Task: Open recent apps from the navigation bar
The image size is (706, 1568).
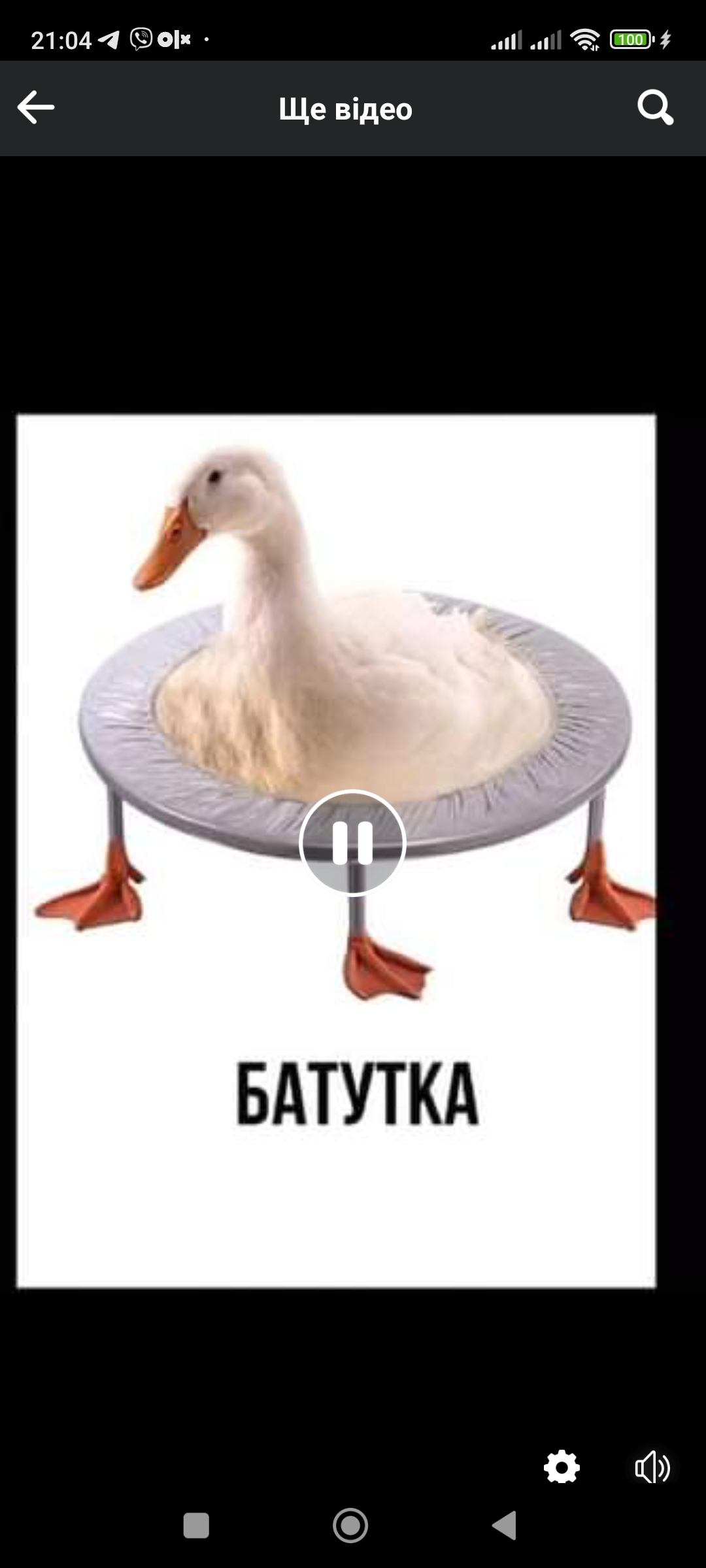Action: click(x=196, y=1526)
